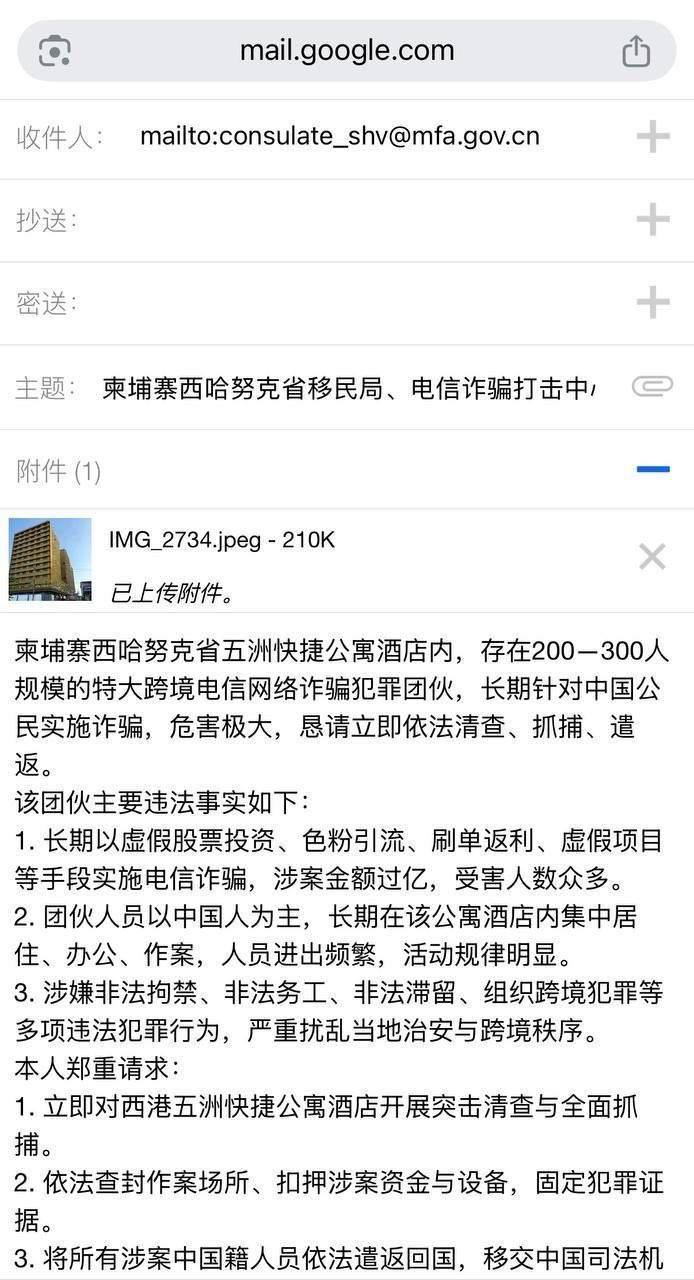Open the camera scan icon in address bar

pyautogui.click(x=54, y=51)
